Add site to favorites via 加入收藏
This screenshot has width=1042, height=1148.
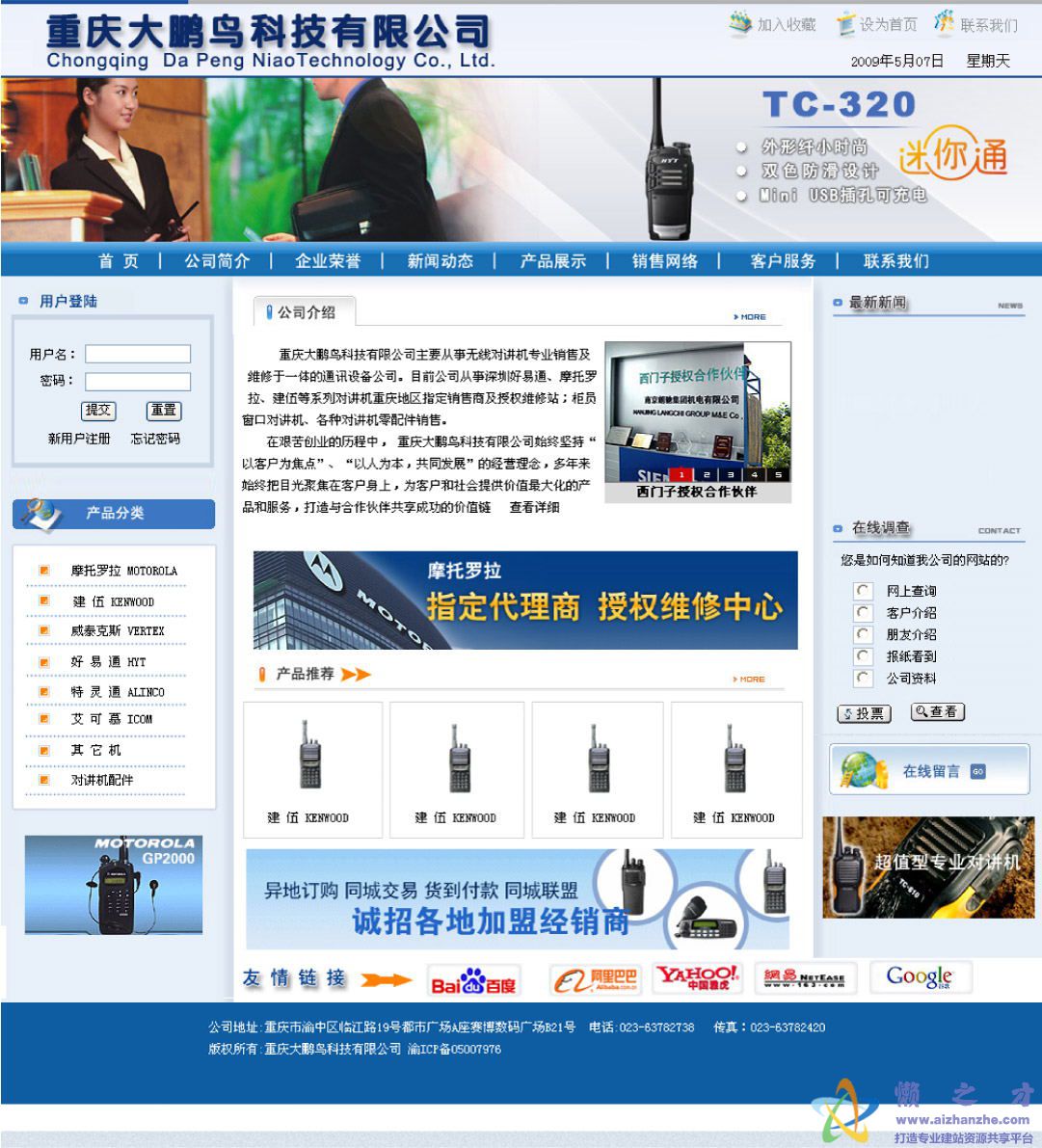[x=774, y=25]
